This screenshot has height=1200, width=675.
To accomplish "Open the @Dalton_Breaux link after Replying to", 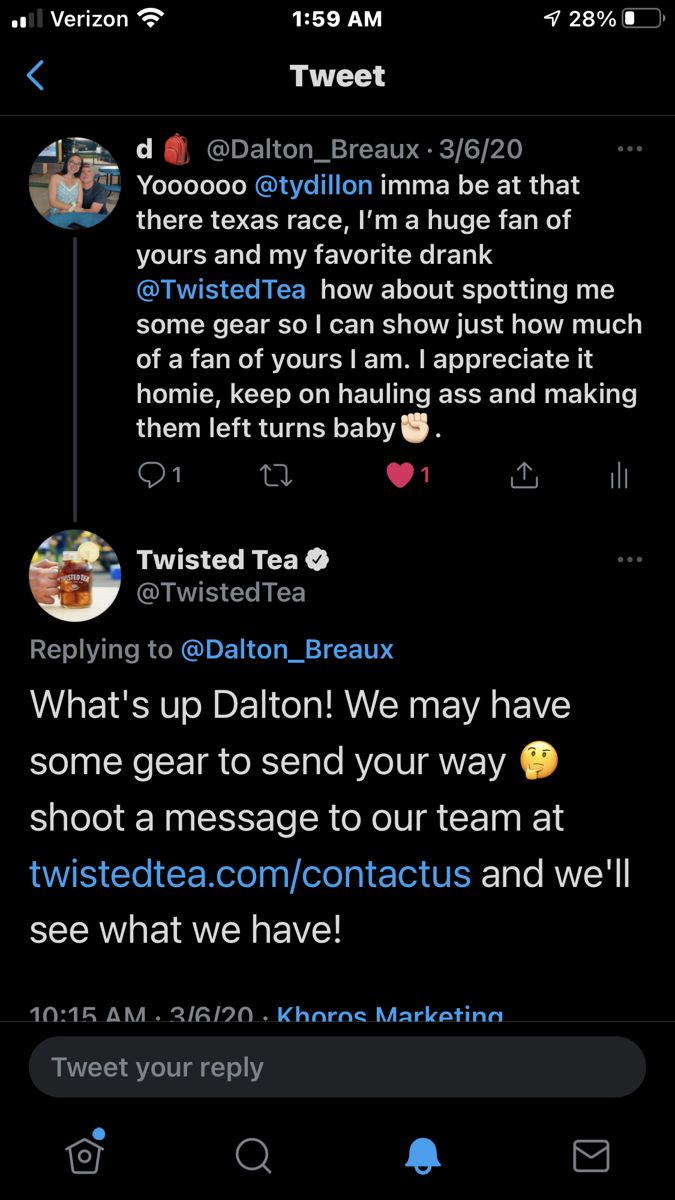I will pos(287,649).
